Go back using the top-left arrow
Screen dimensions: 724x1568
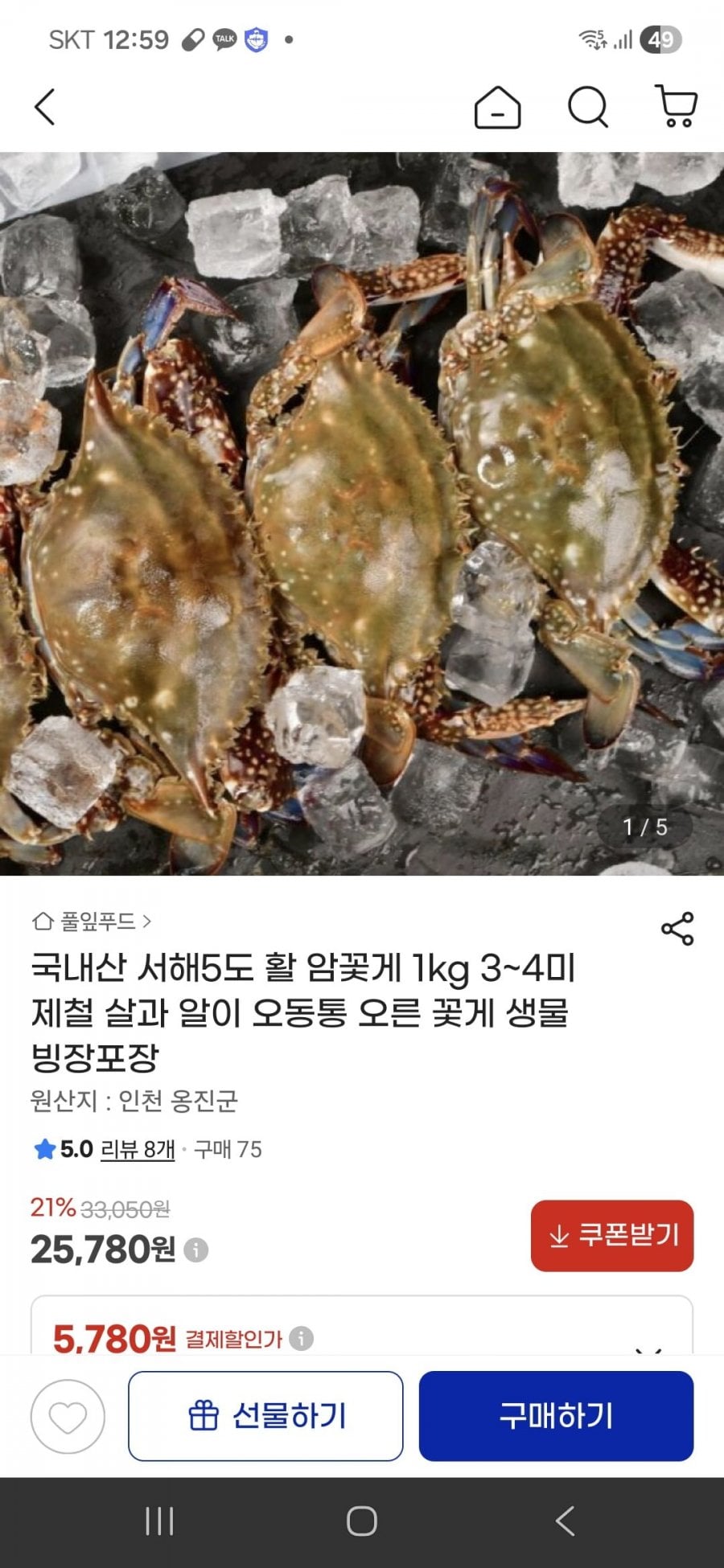pos(45,107)
